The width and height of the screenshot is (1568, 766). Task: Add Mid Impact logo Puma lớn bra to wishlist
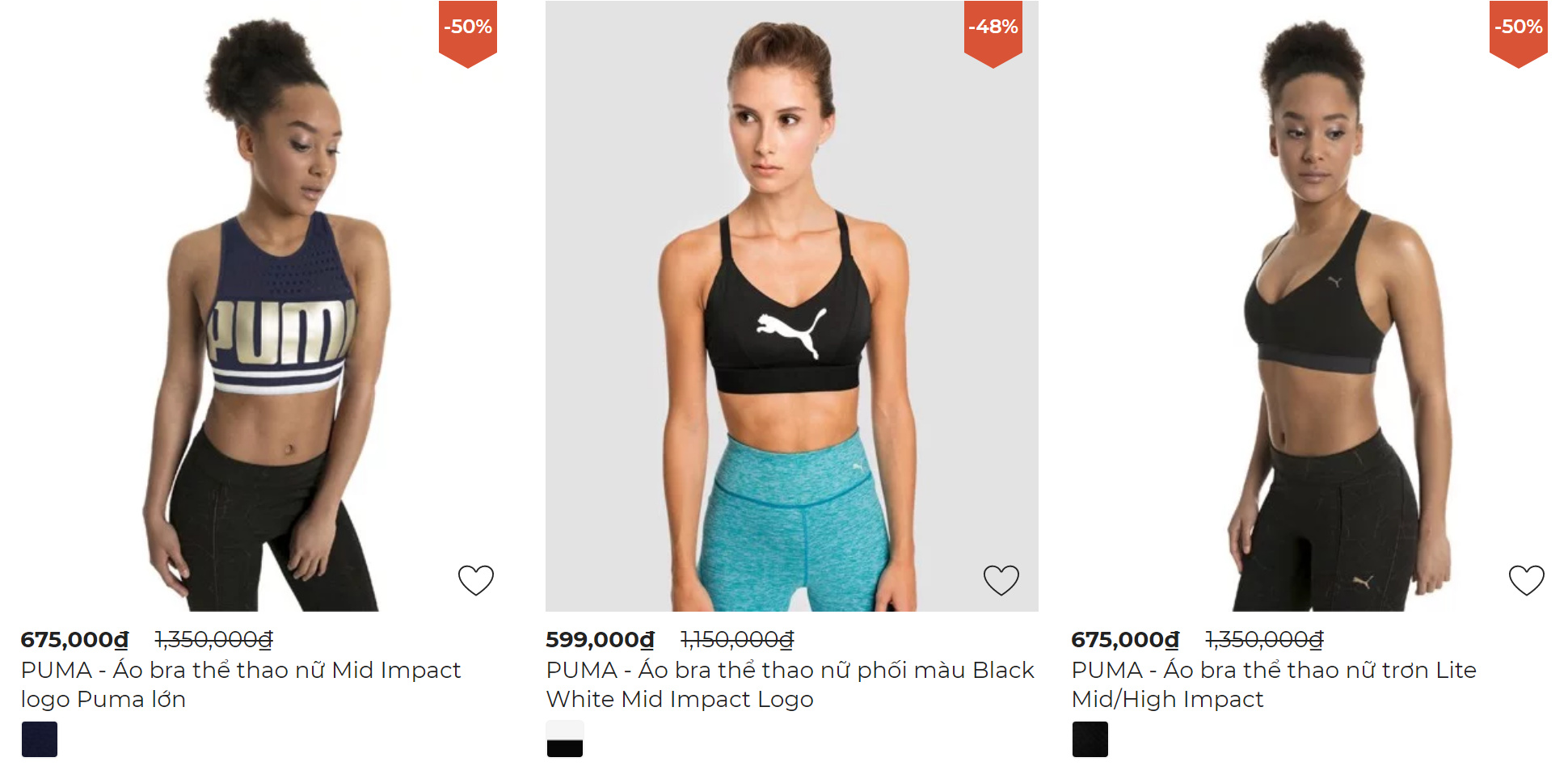click(x=475, y=579)
